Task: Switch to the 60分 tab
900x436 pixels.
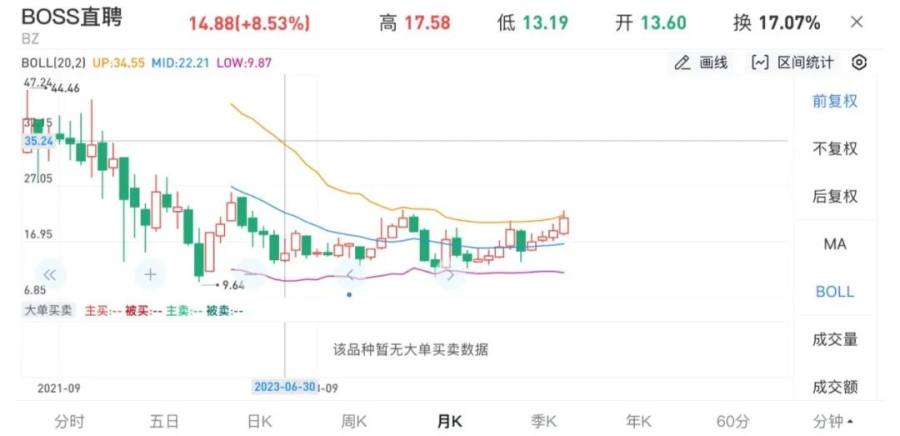Action: point(733,421)
